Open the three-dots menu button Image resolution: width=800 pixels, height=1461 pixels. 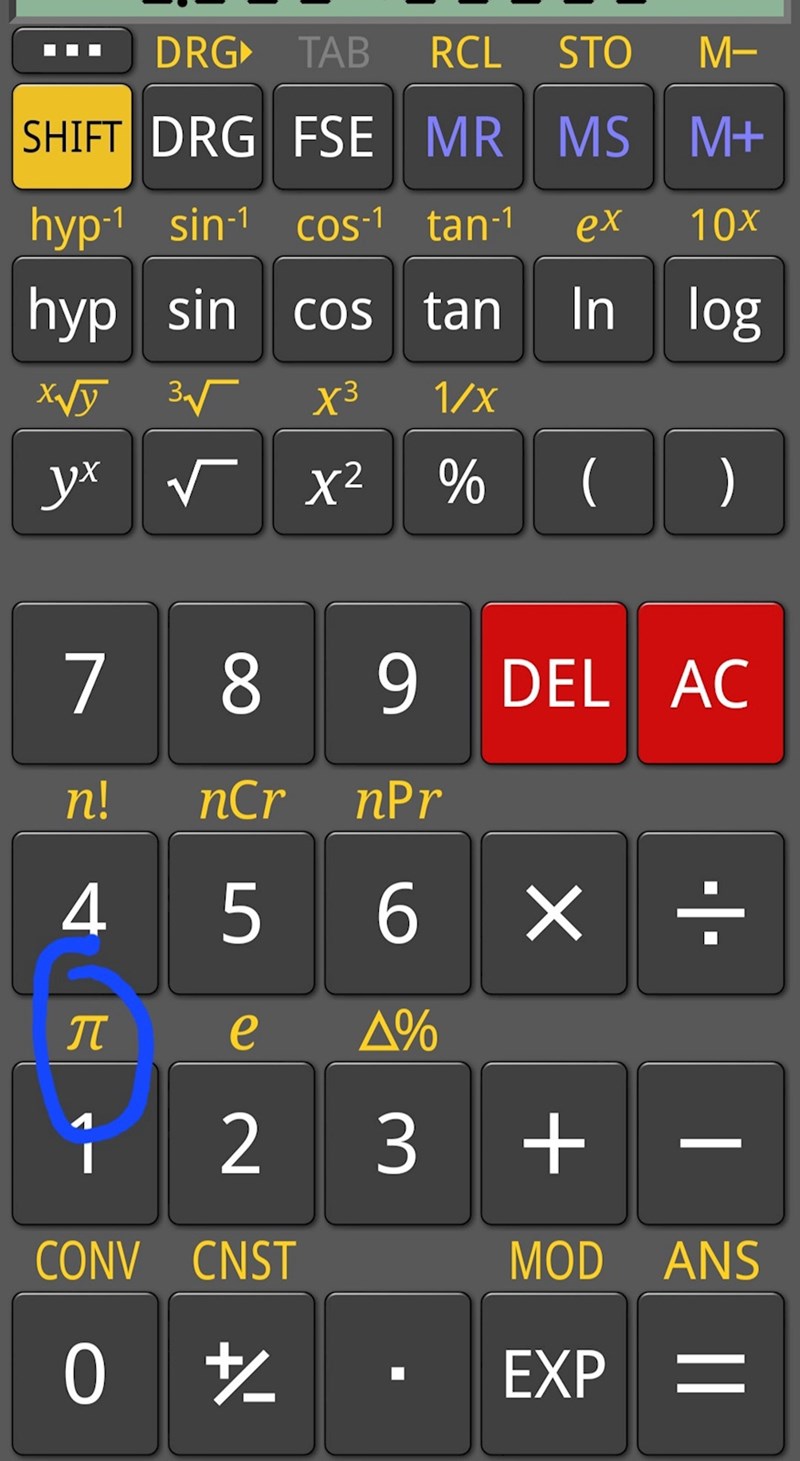(x=72, y=50)
